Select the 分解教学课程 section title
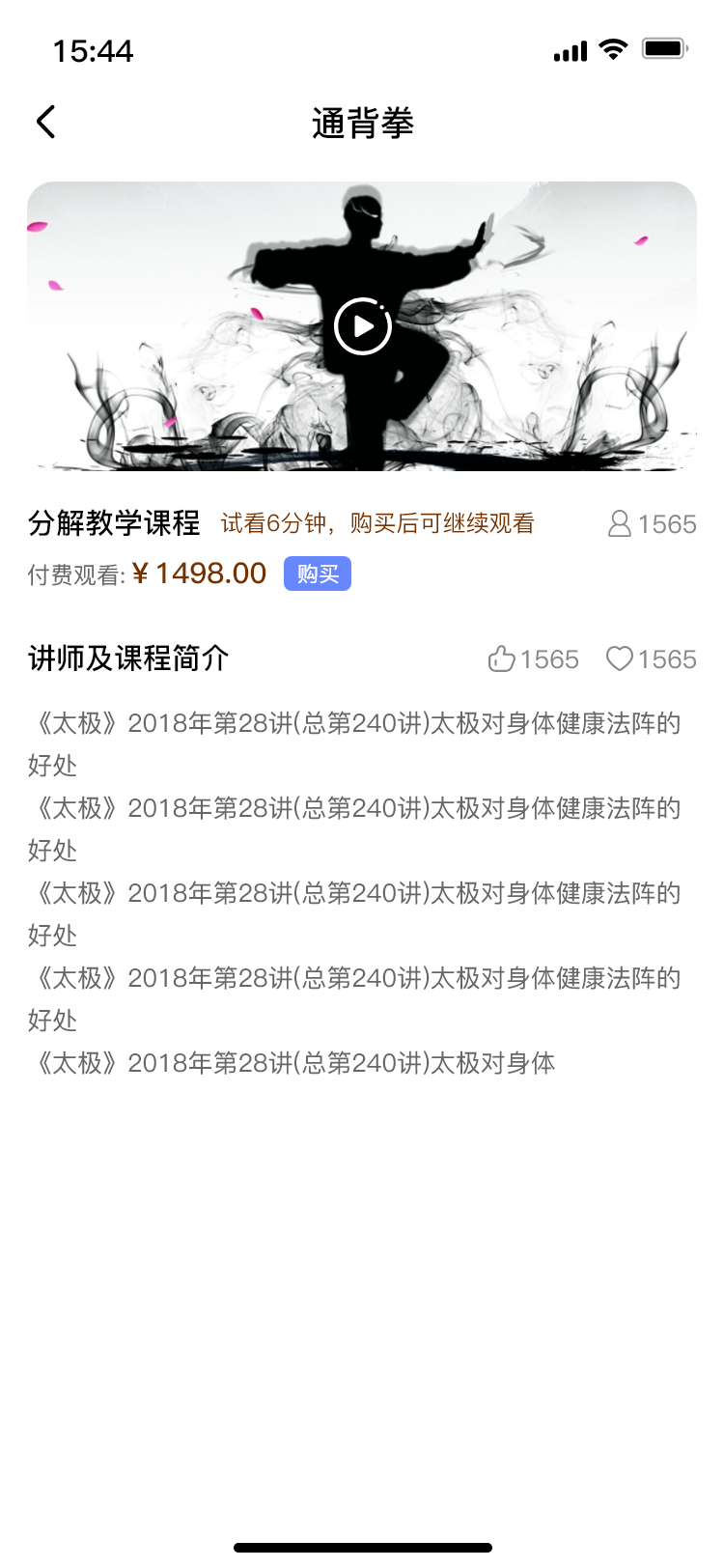The image size is (724, 1568). 114,523
